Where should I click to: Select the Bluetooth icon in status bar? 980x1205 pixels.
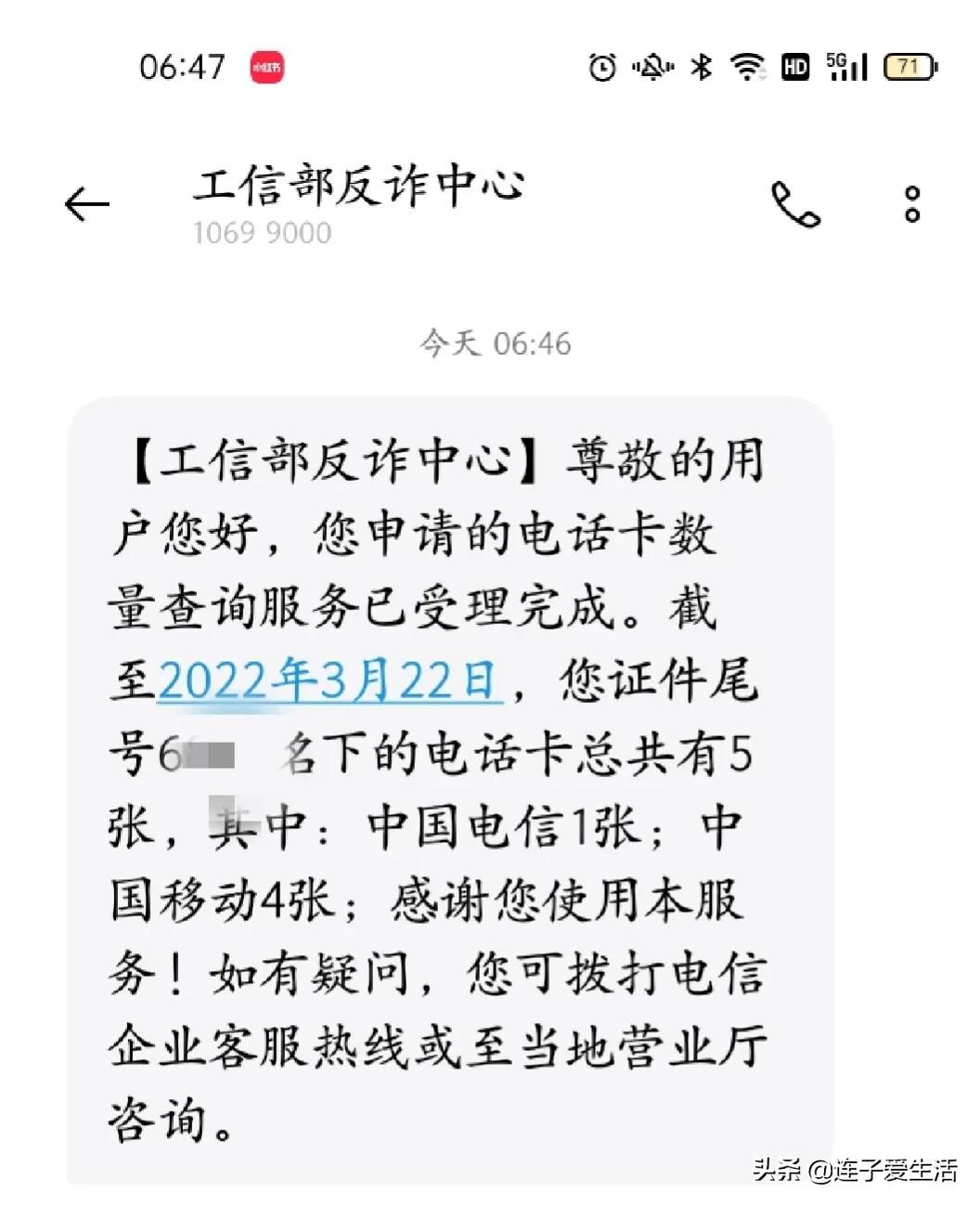point(701,66)
